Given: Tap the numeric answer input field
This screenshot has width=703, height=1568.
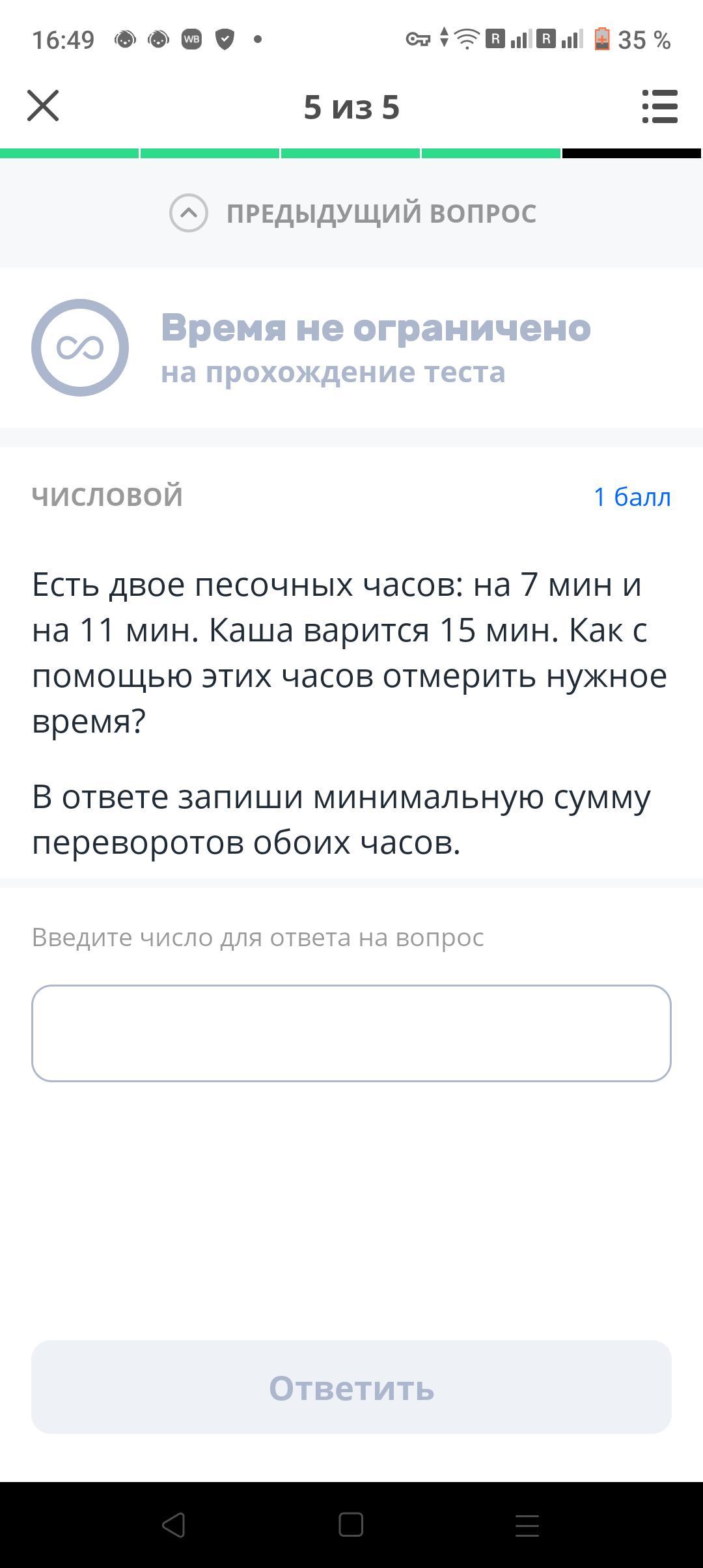Looking at the screenshot, I should coord(351,1033).
